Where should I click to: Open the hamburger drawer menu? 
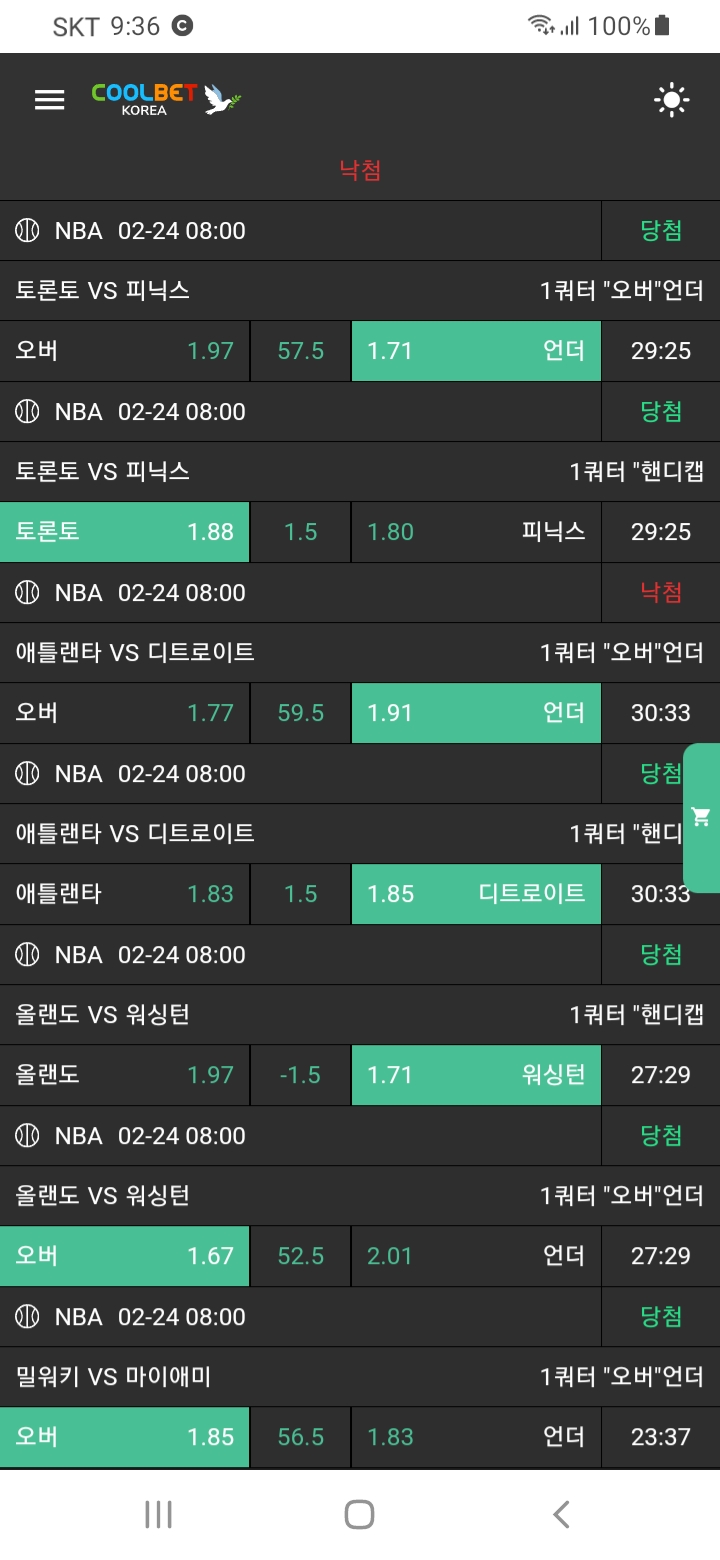[49, 99]
